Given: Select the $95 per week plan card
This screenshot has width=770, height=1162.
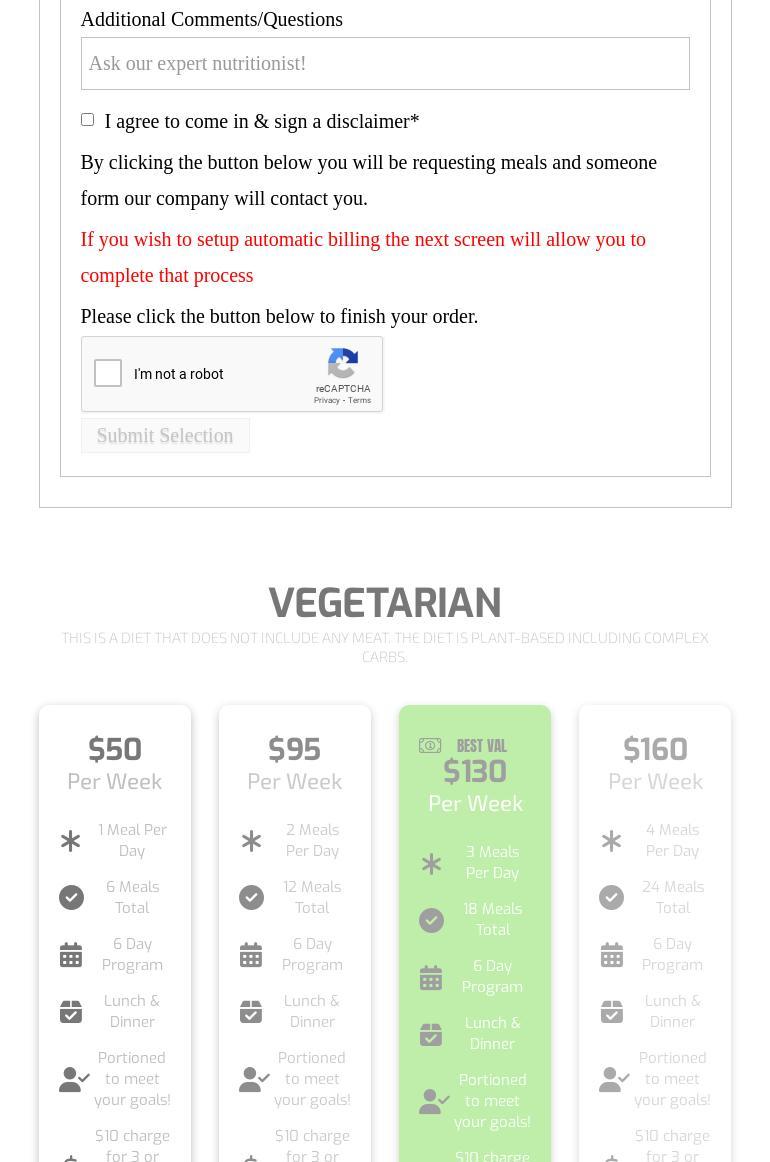Looking at the screenshot, I should pyautogui.click(x=295, y=764).
